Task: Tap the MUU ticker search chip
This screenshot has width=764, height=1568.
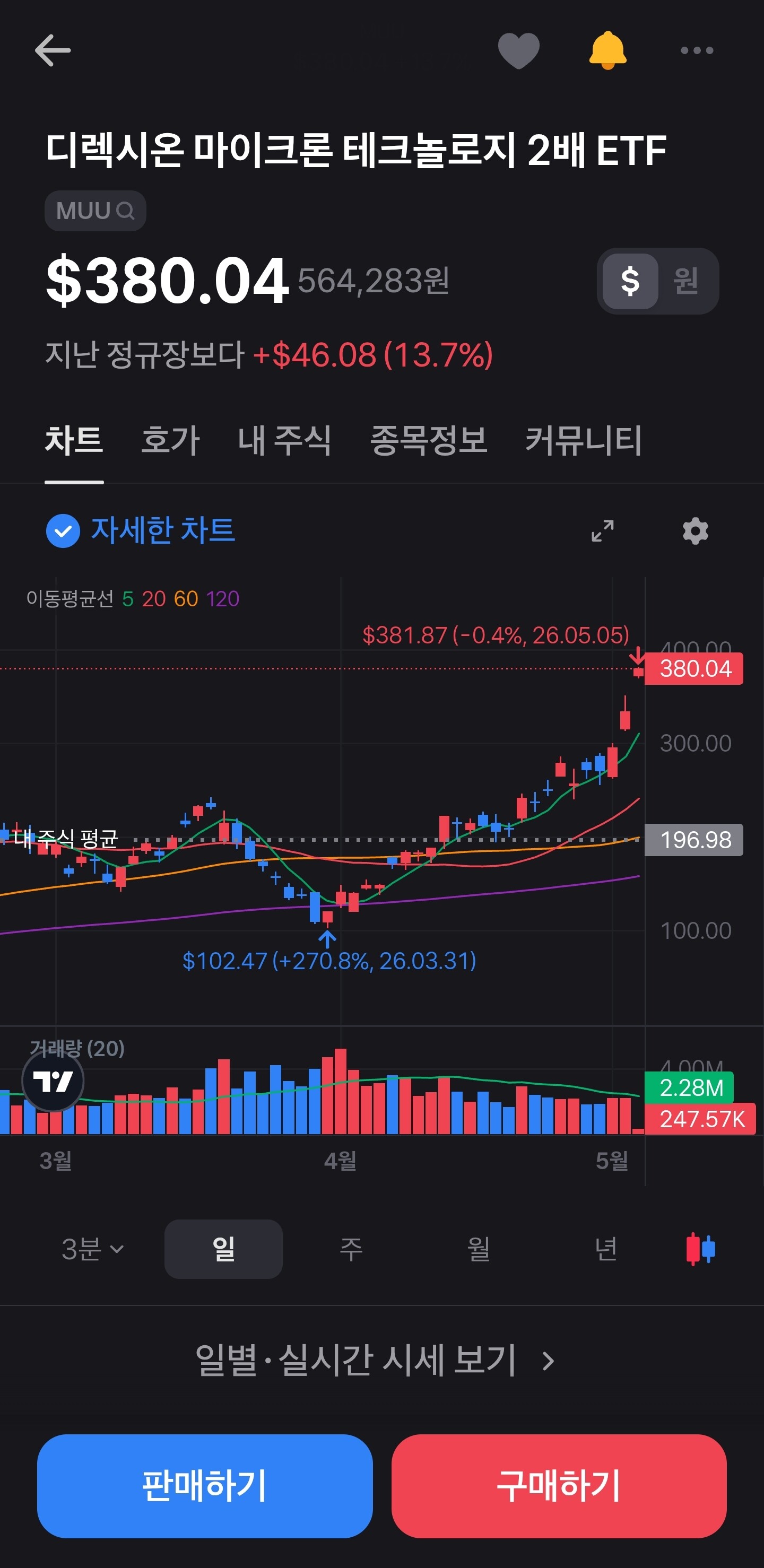Action: (95, 211)
